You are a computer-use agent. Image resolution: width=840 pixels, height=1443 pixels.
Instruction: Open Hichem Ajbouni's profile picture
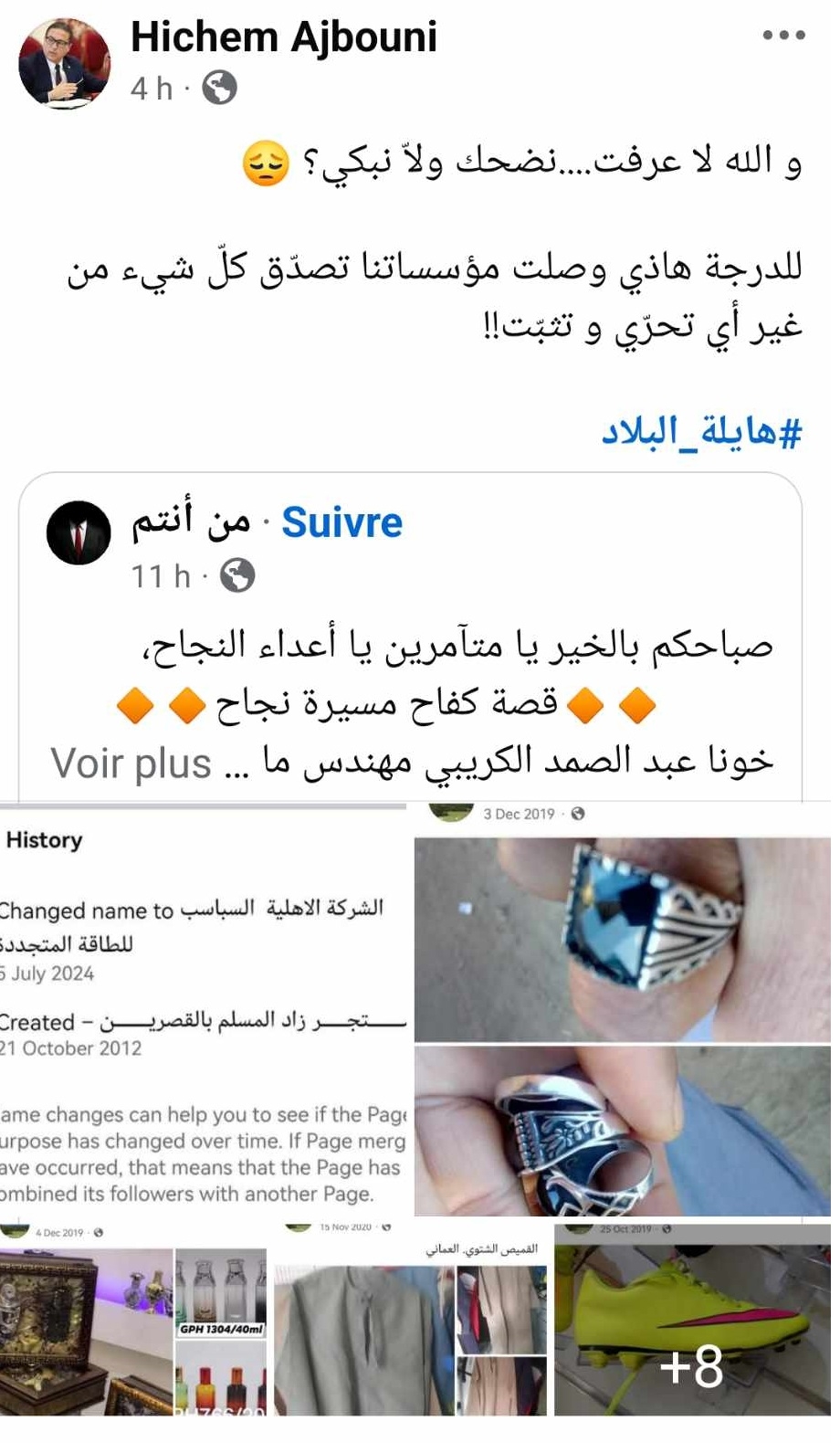64,65
